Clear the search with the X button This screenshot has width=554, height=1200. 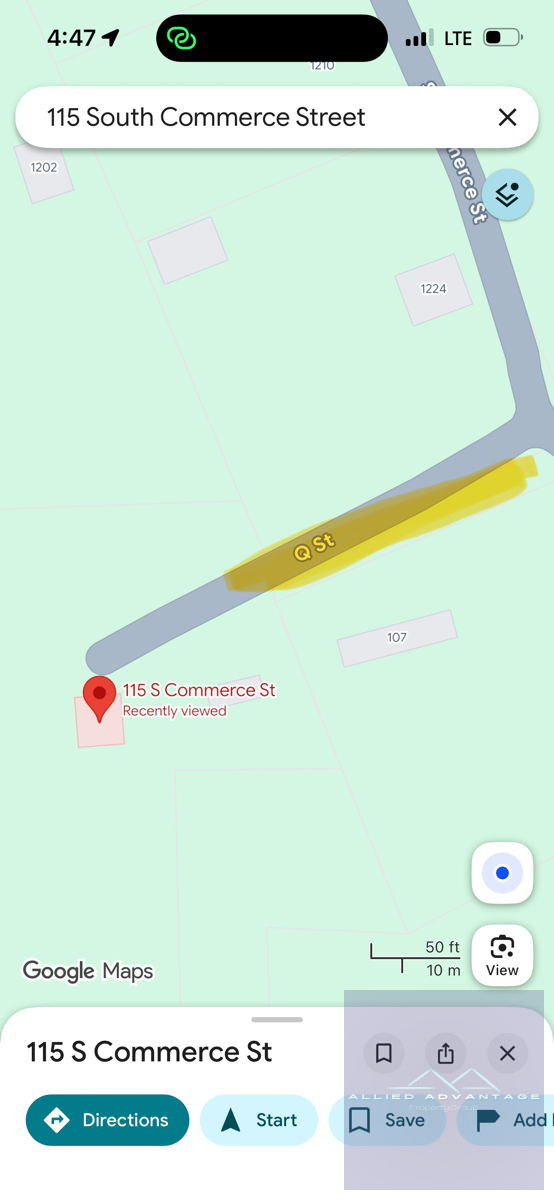507,117
